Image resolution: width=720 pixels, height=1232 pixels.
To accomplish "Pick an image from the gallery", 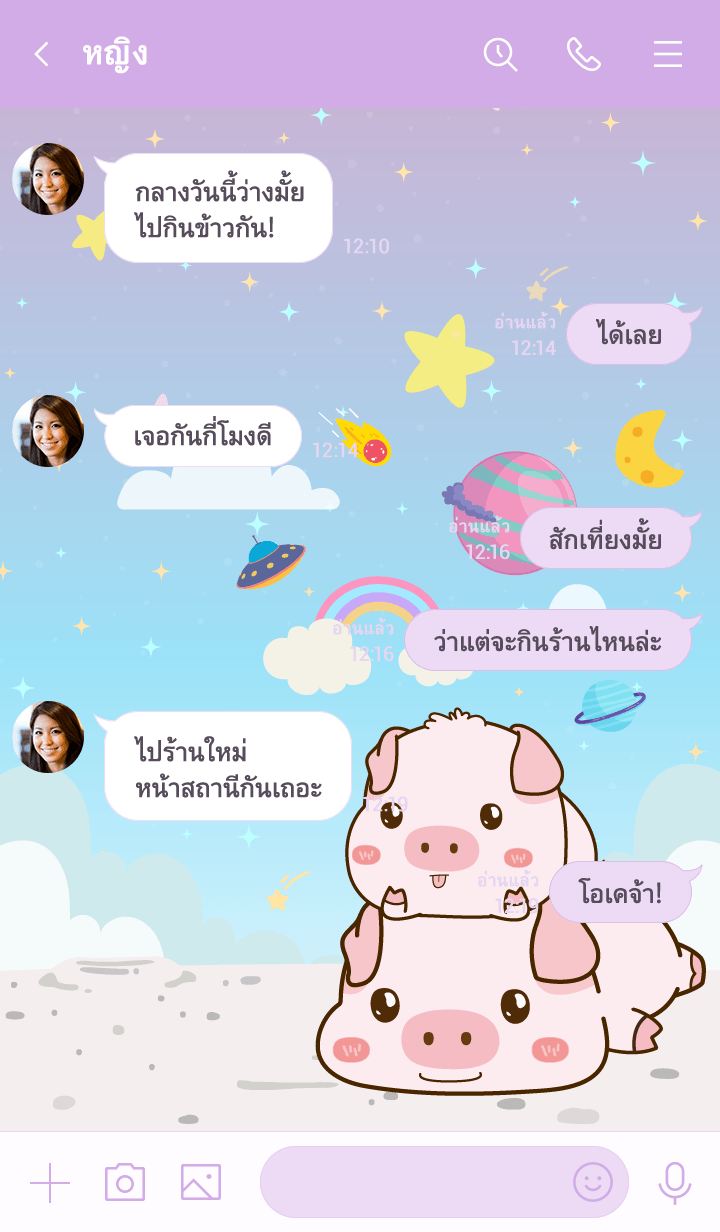I will click(x=201, y=1182).
